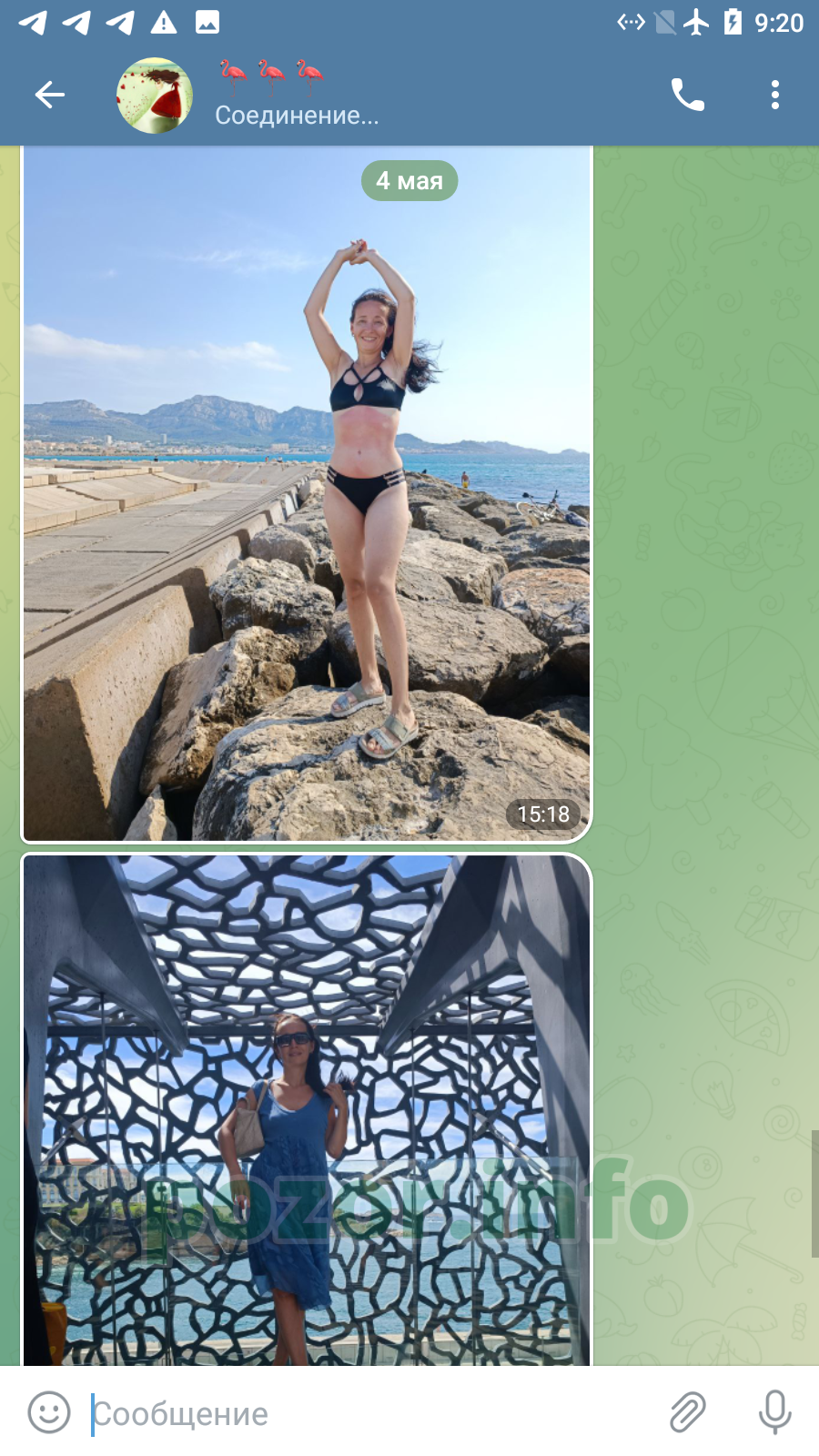
Task: Attach a file with the paperclip
Action: (687, 1413)
